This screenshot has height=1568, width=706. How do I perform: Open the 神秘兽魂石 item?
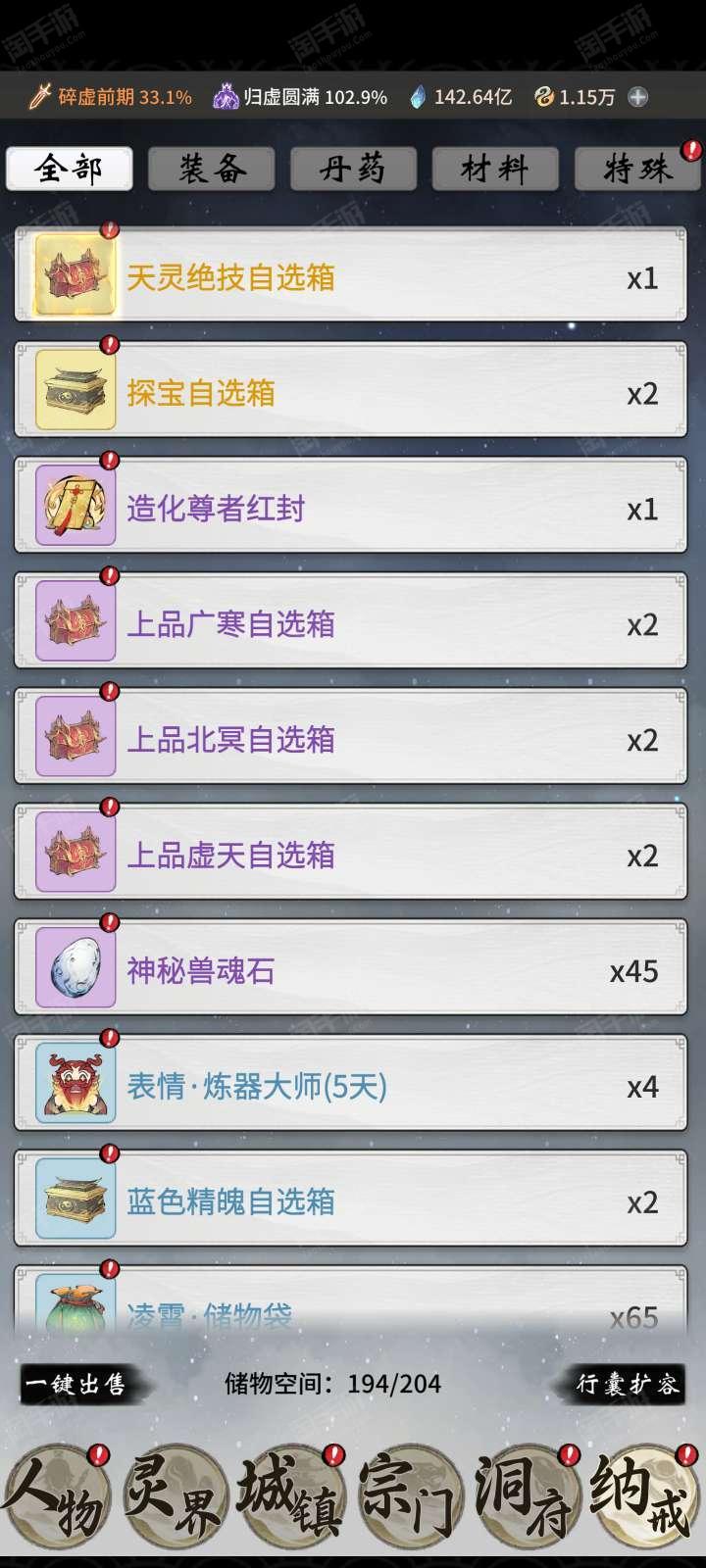(x=350, y=971)
